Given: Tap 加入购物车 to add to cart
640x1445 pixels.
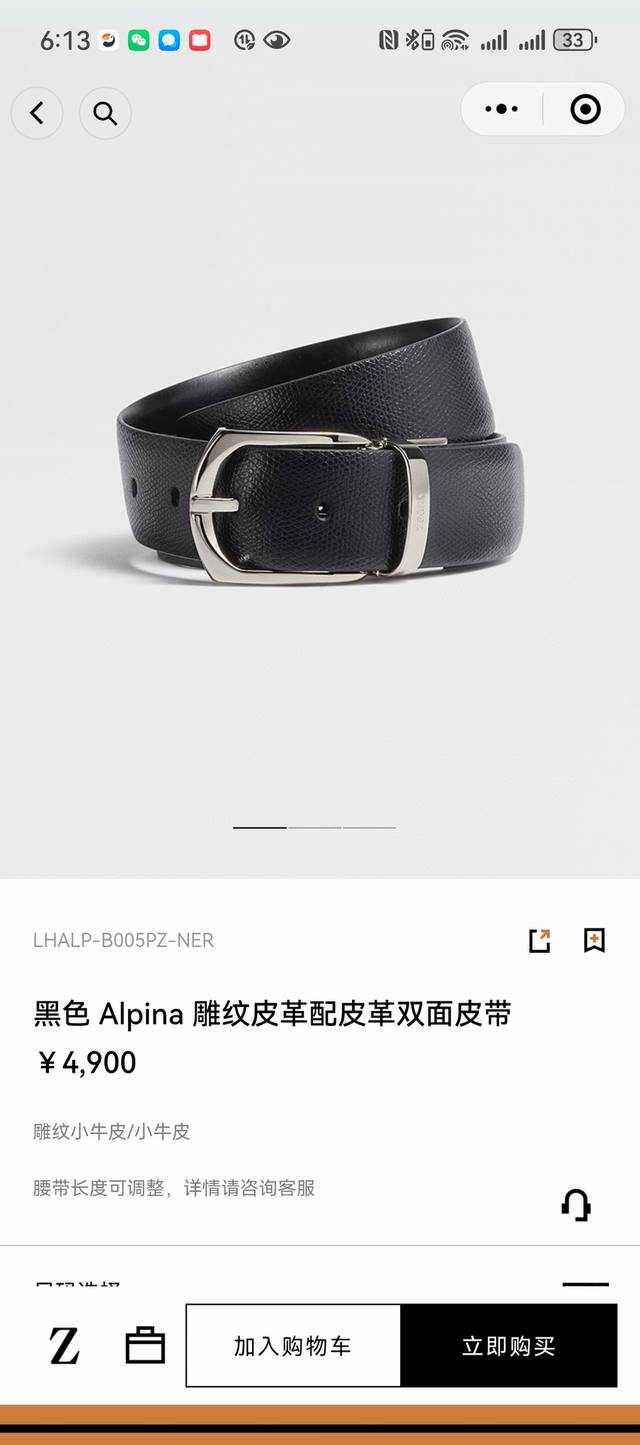Looking at the screenshot, I should [293, 1346].
